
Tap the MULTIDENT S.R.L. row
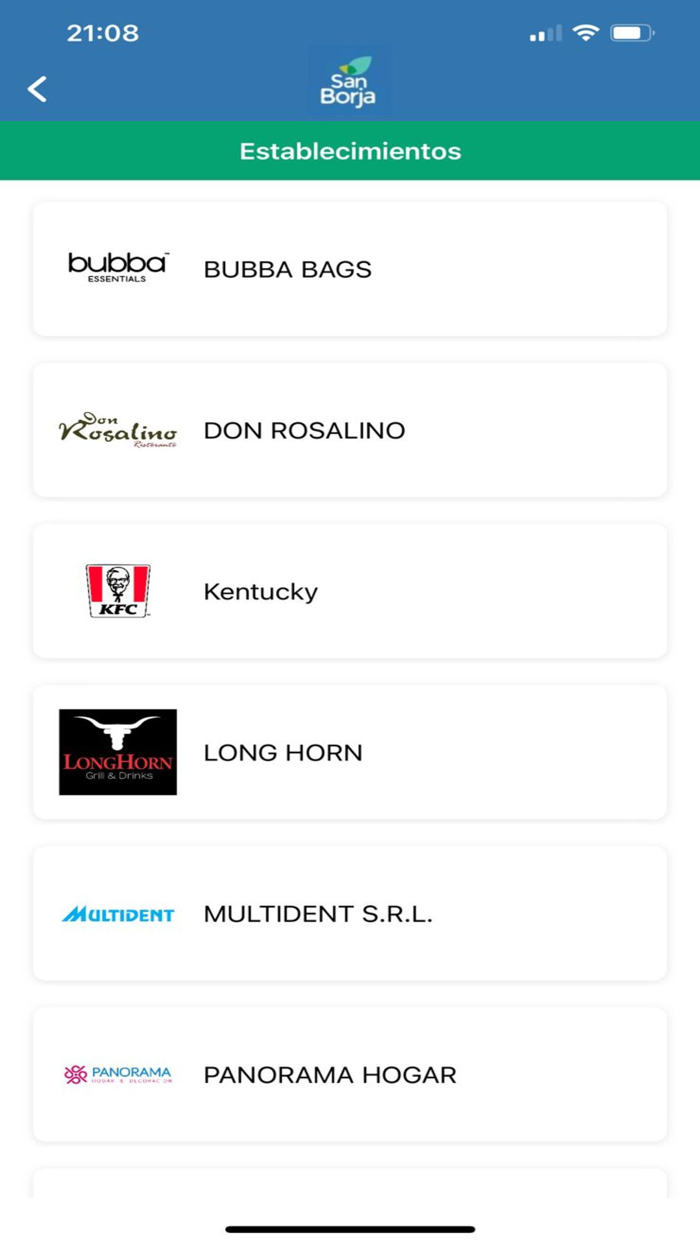click(x=350, y=913)
